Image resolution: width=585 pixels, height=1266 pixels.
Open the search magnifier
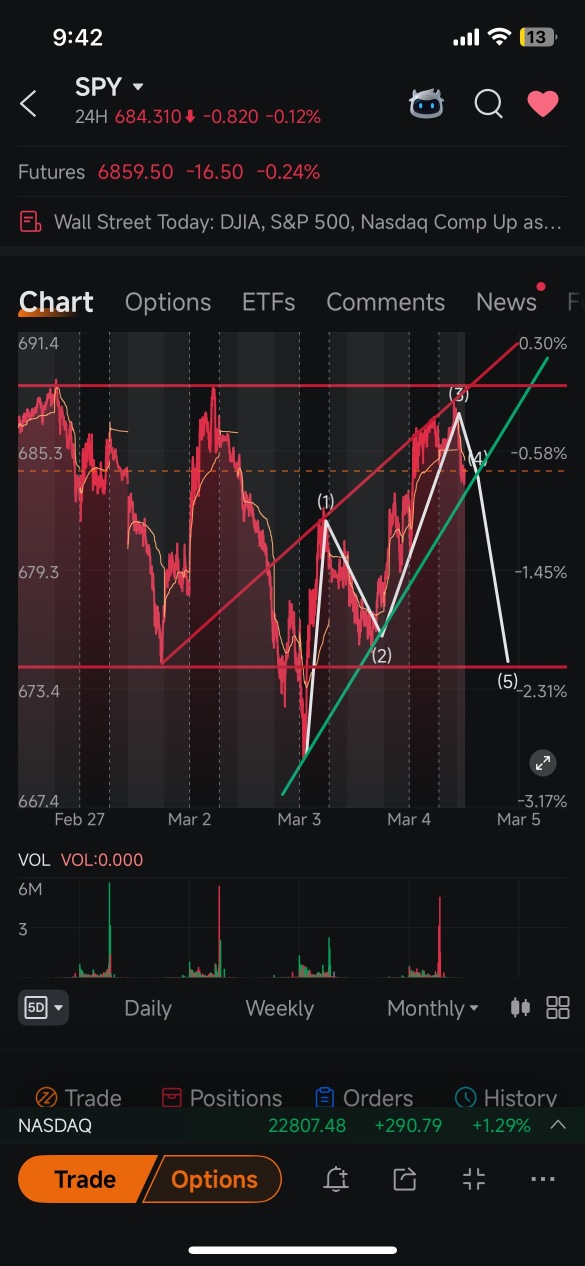tap(488, 103)
